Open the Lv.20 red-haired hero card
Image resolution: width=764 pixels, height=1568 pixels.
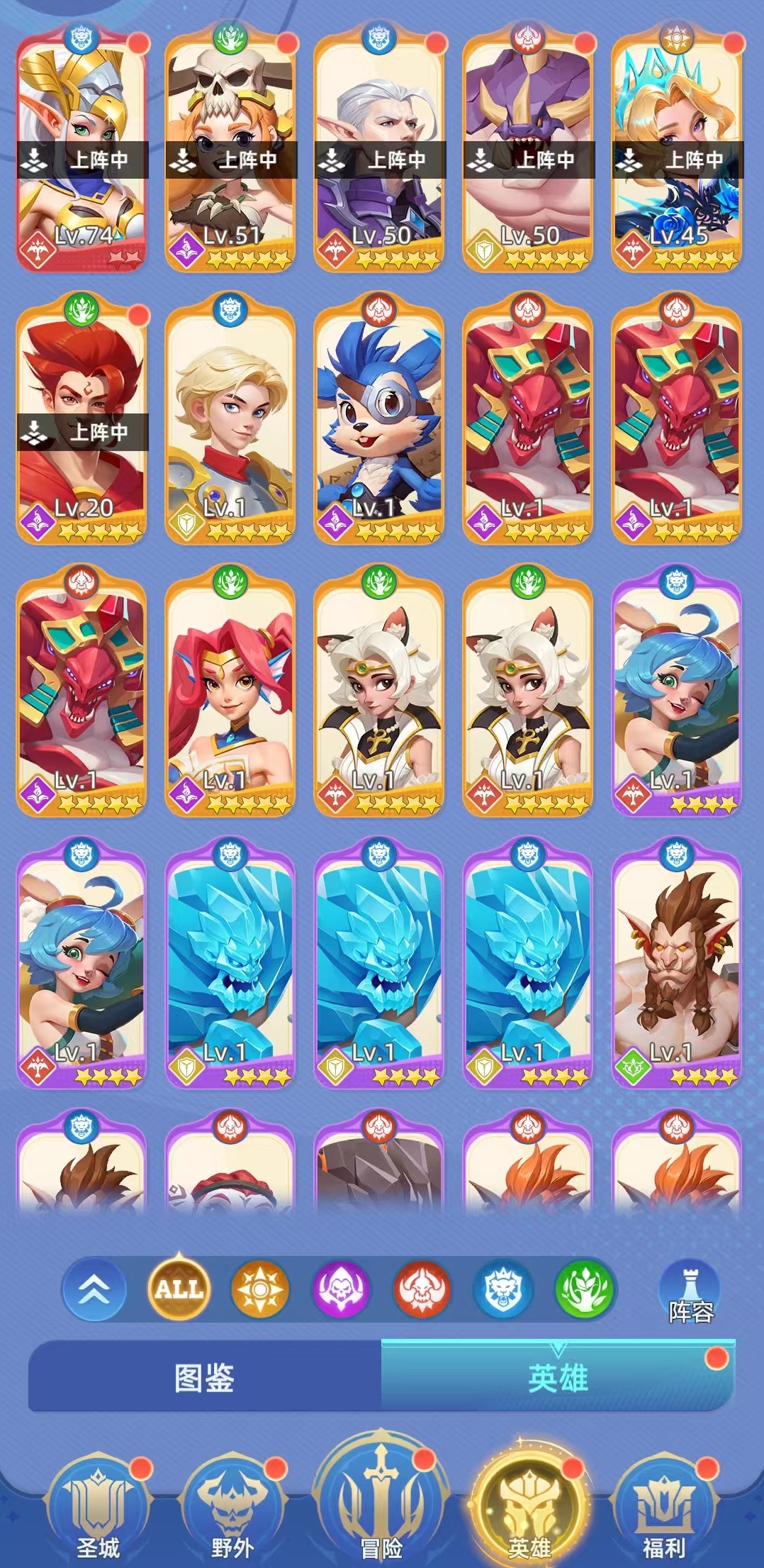82,422
